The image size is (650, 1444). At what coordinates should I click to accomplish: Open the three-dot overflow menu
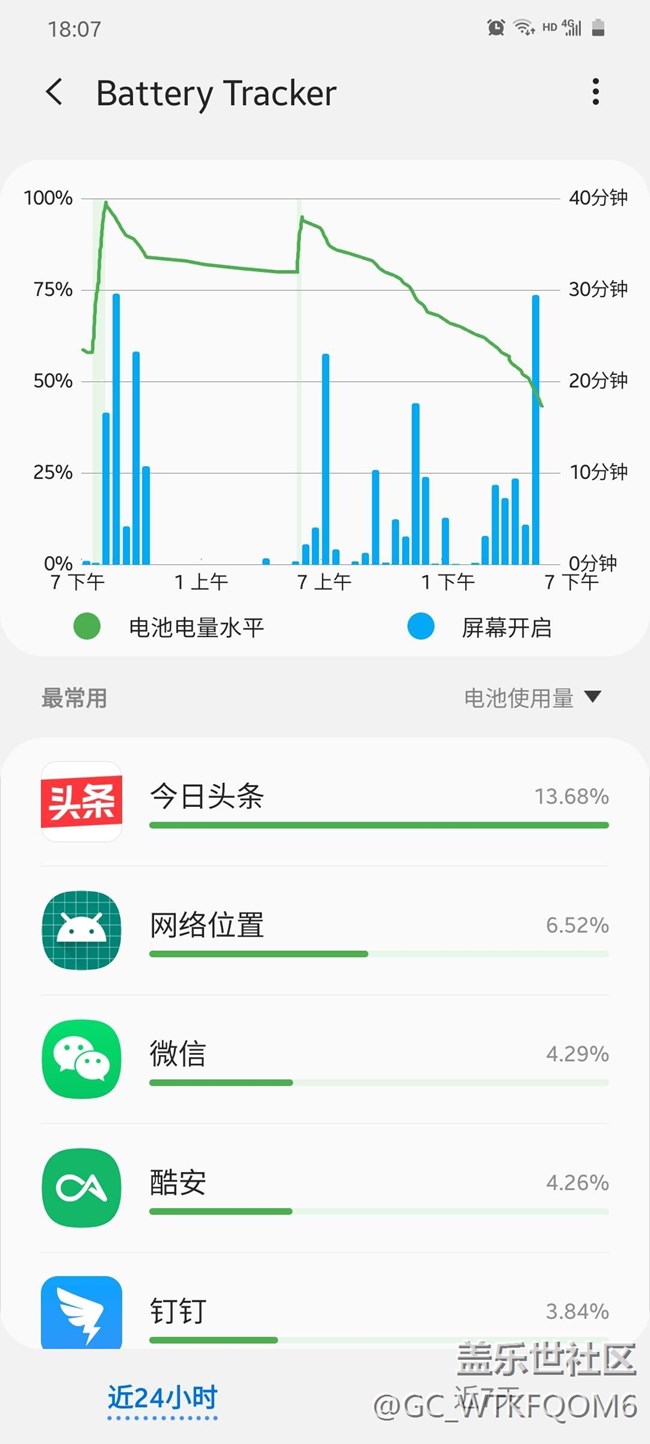coord(595,92)
